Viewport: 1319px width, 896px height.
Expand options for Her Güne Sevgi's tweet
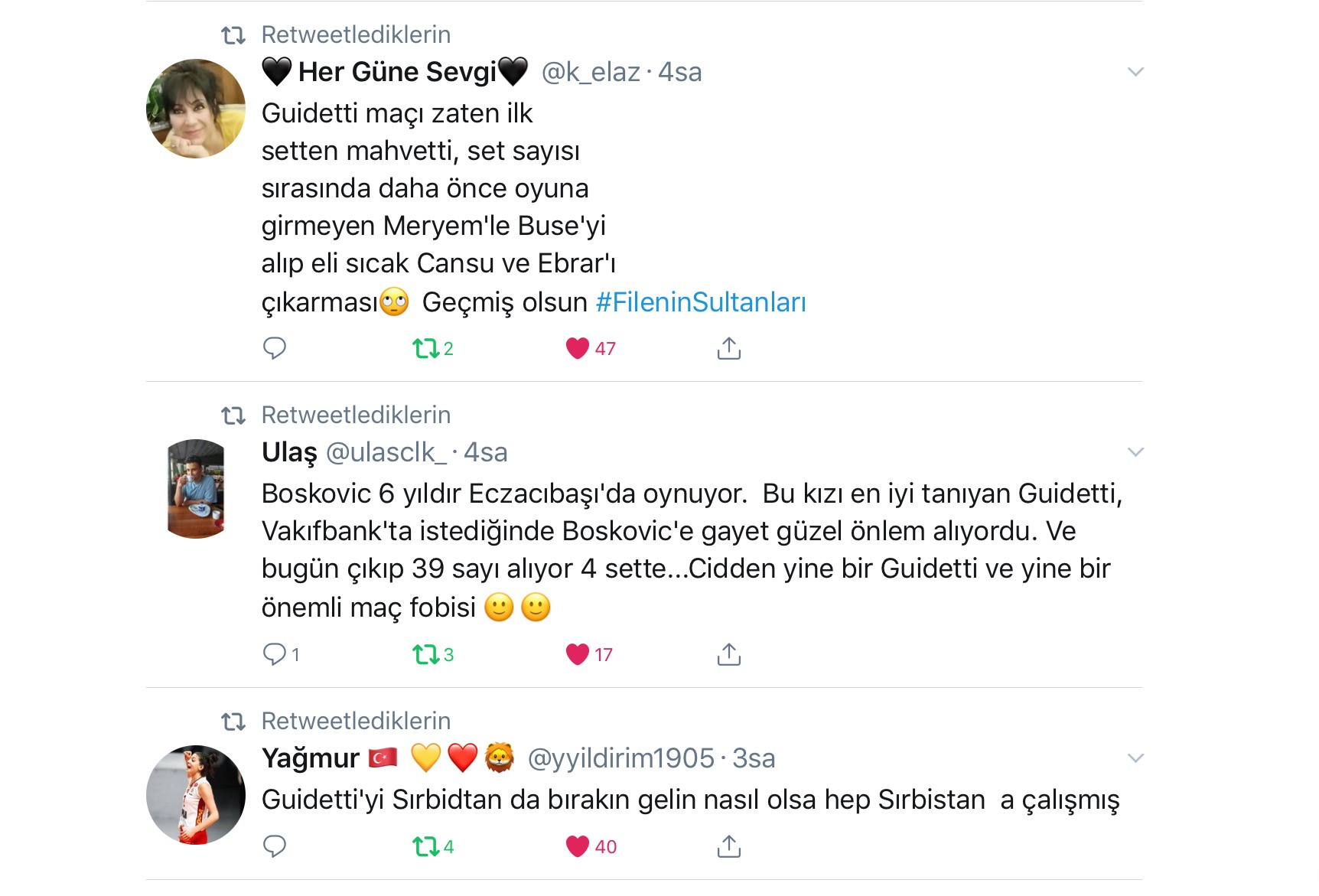pyautogui.click(x=1135, y=72)
